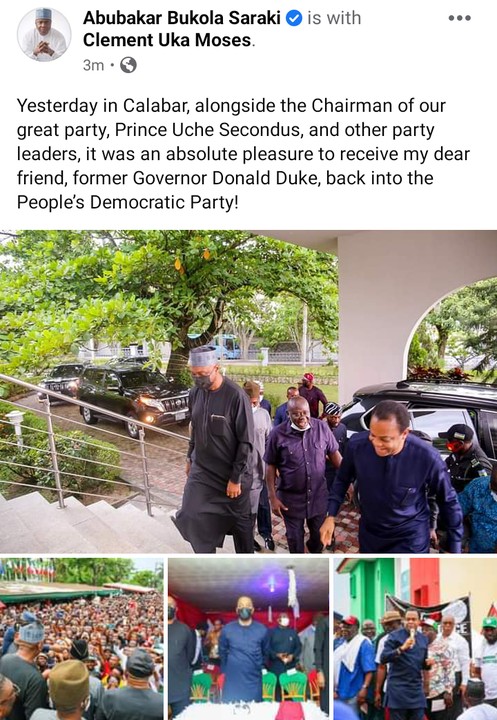Image resolution: width=497 pixels, height=720 pixels.
Task: Open Clement Uka Moses's tagged profile
Action: click(x=167, y=40)
